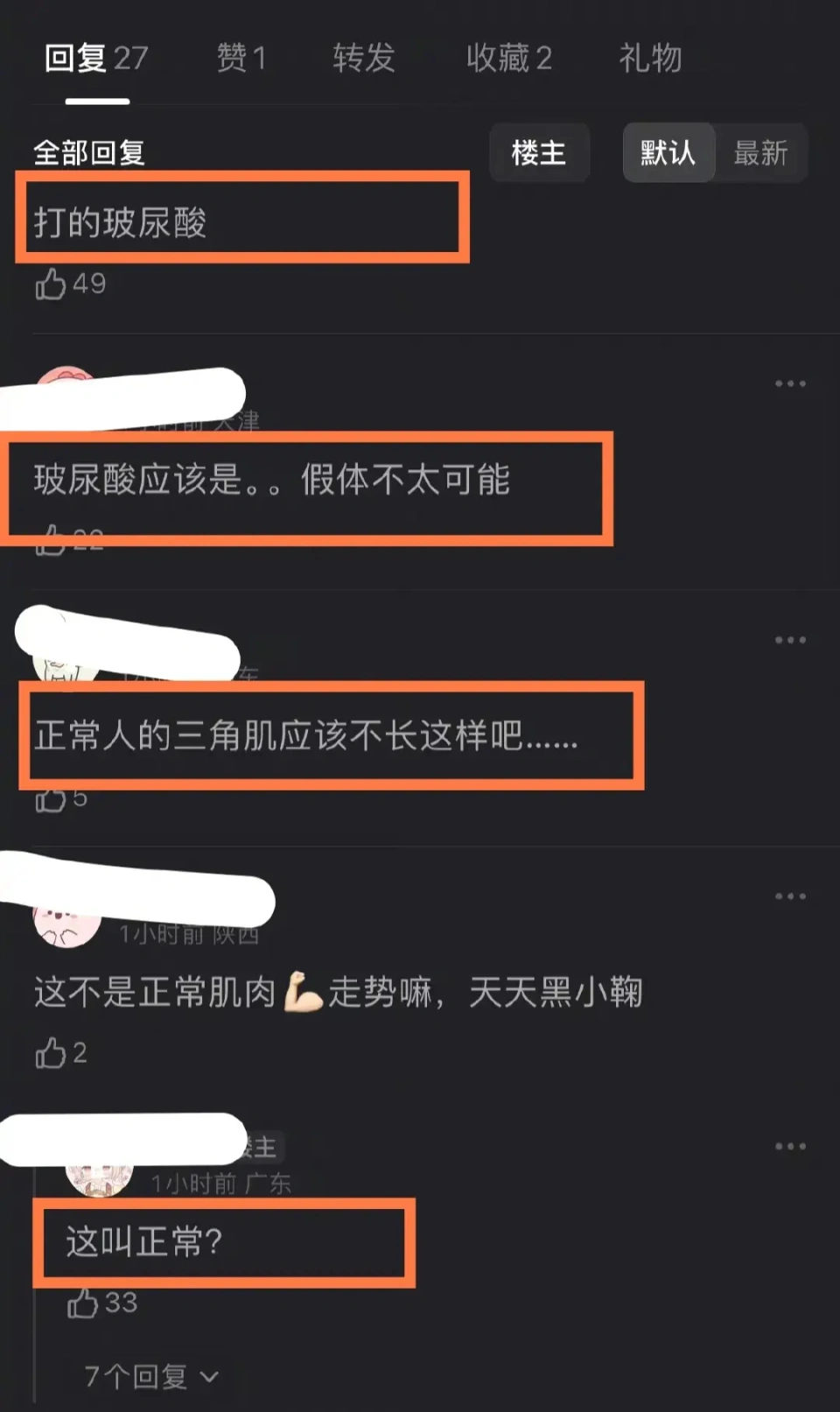Sort replies by 默认
840x1412 pixels.
(668, 153)
